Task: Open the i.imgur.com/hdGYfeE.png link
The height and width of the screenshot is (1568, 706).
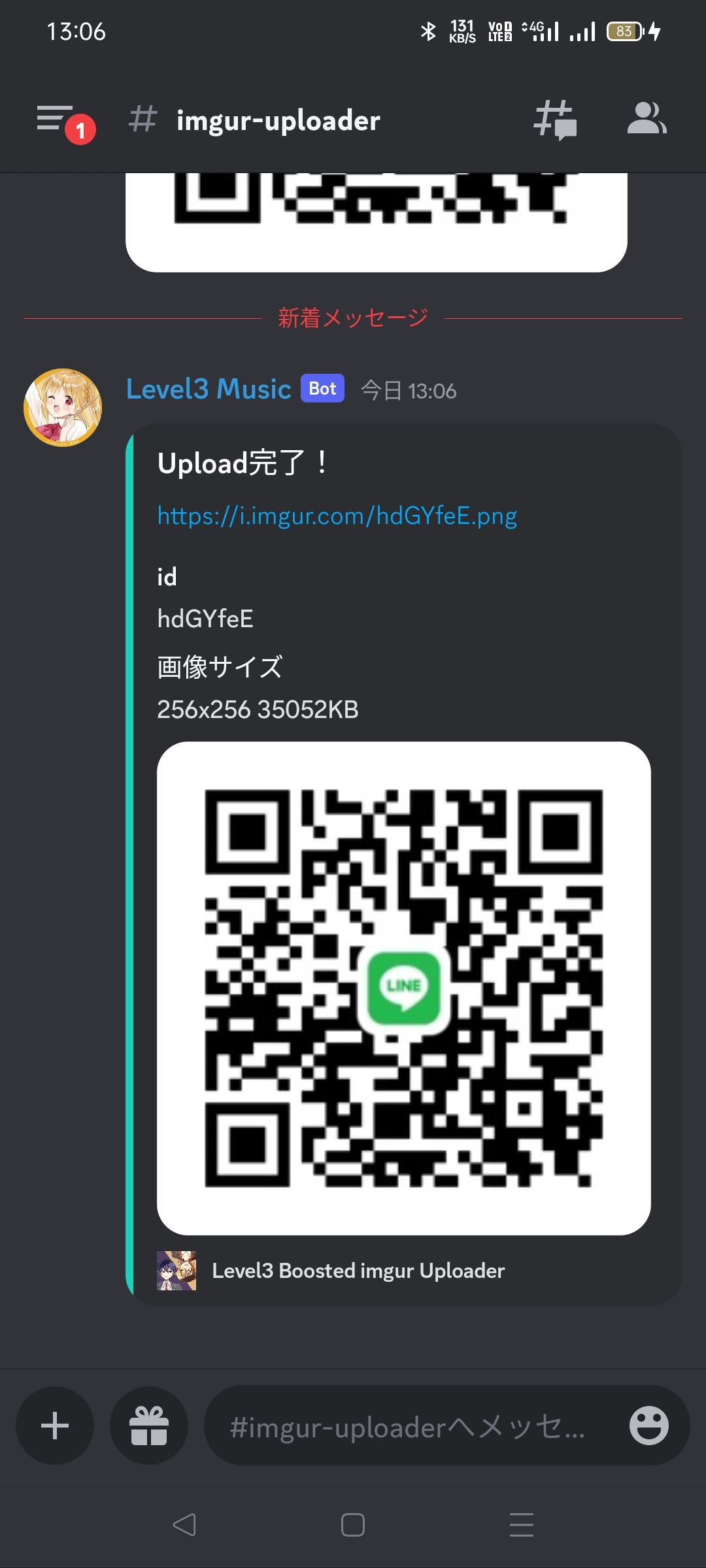Action: pos(337,516)
